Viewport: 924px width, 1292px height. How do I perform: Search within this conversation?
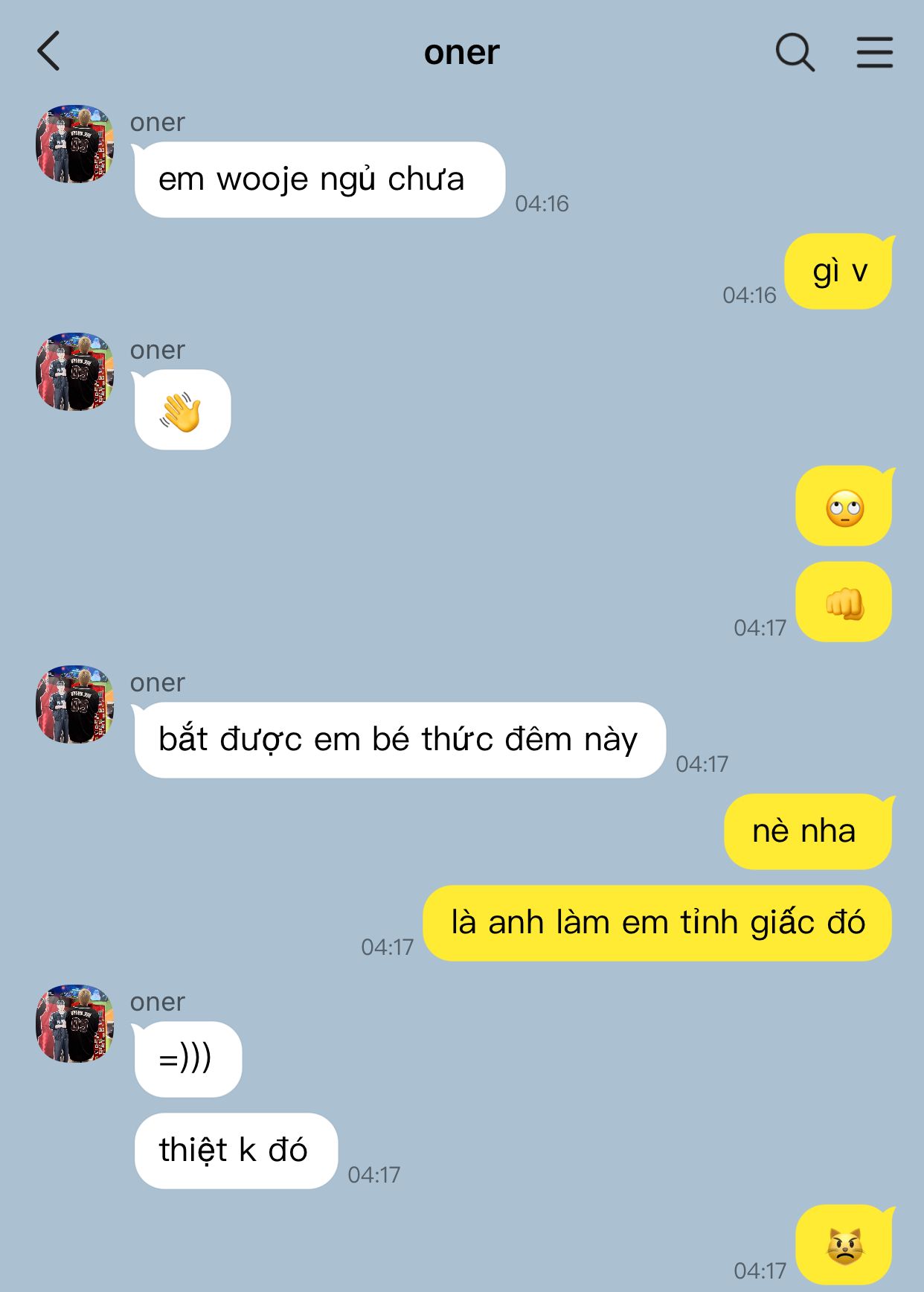tap(795, 52)
